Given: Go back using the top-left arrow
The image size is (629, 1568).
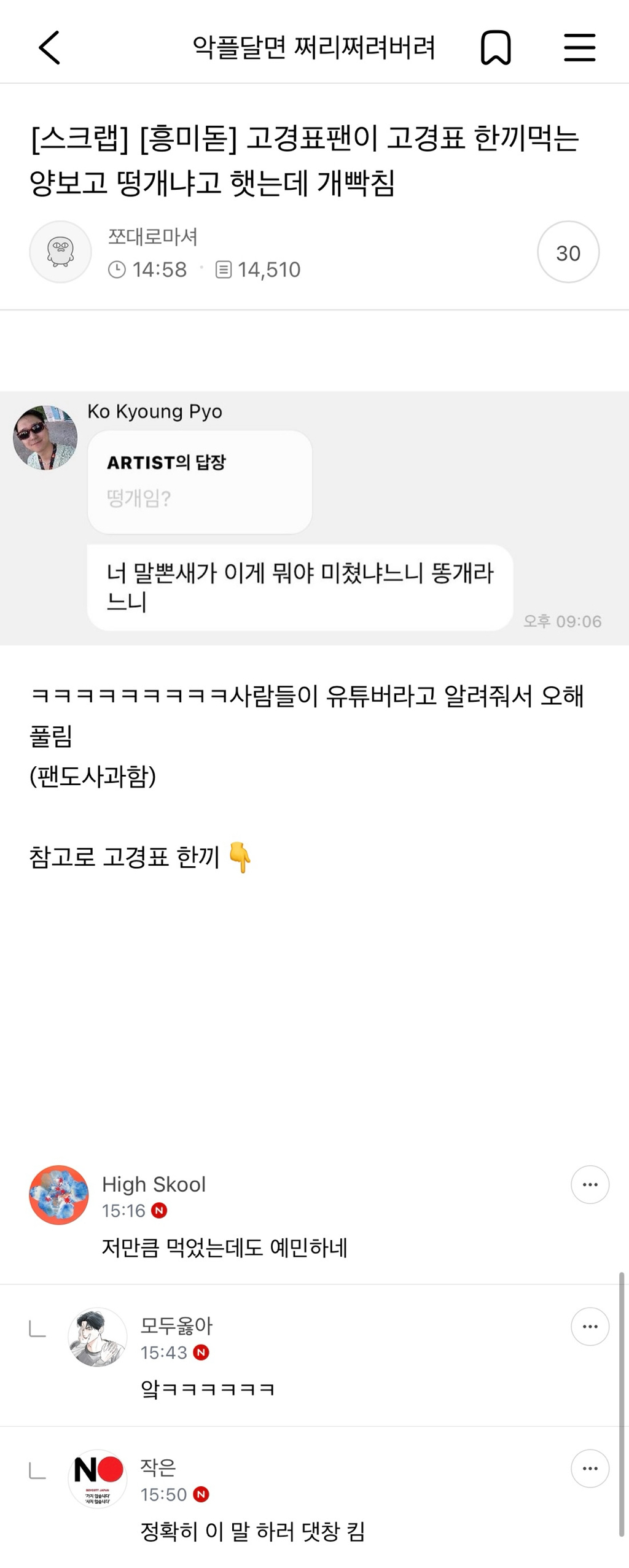Looking at the screenshot, I should pyautogui.click(x=49, y=48).
